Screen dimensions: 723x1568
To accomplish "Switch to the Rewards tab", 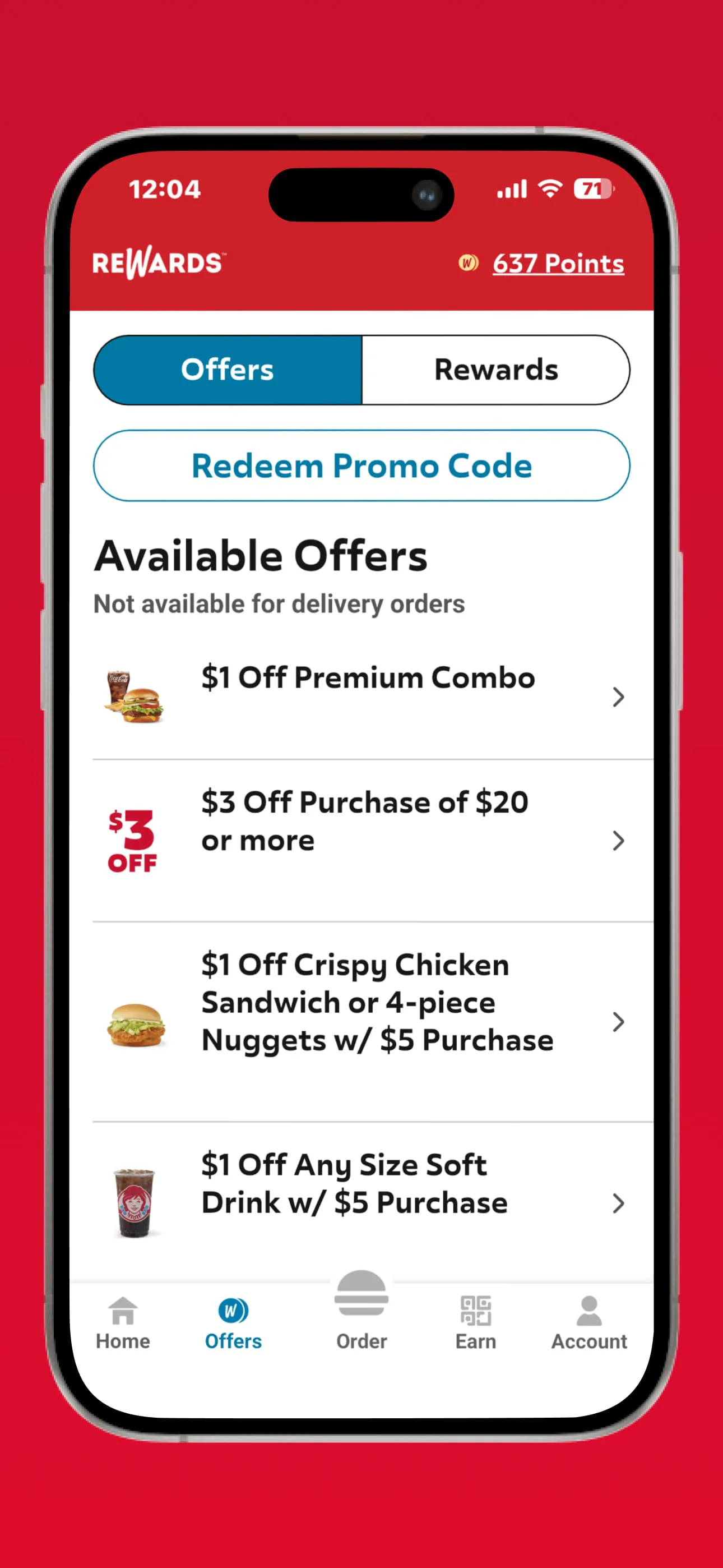I will 496,369.
